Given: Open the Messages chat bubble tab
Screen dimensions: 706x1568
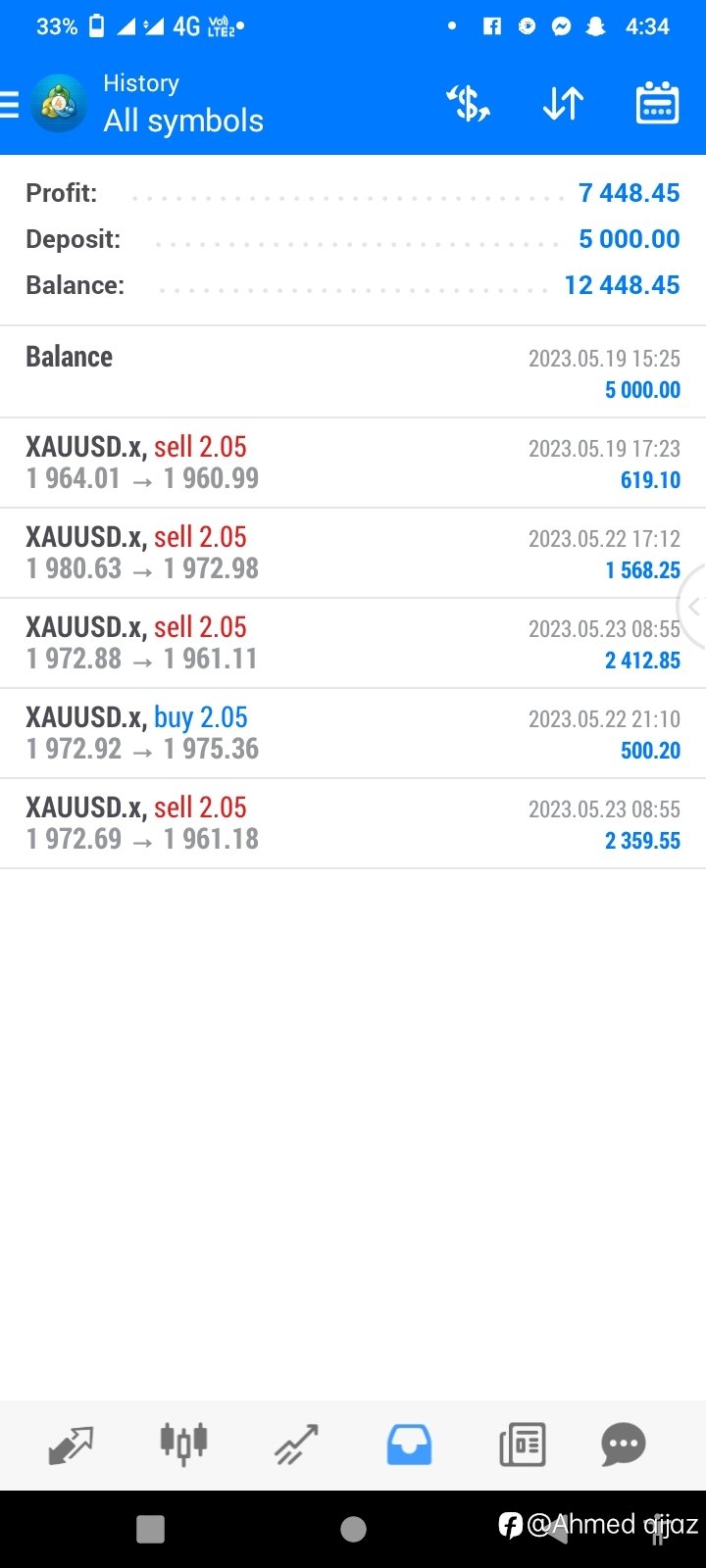Looking at the screenshot, I should click(x=624, y=1445).
